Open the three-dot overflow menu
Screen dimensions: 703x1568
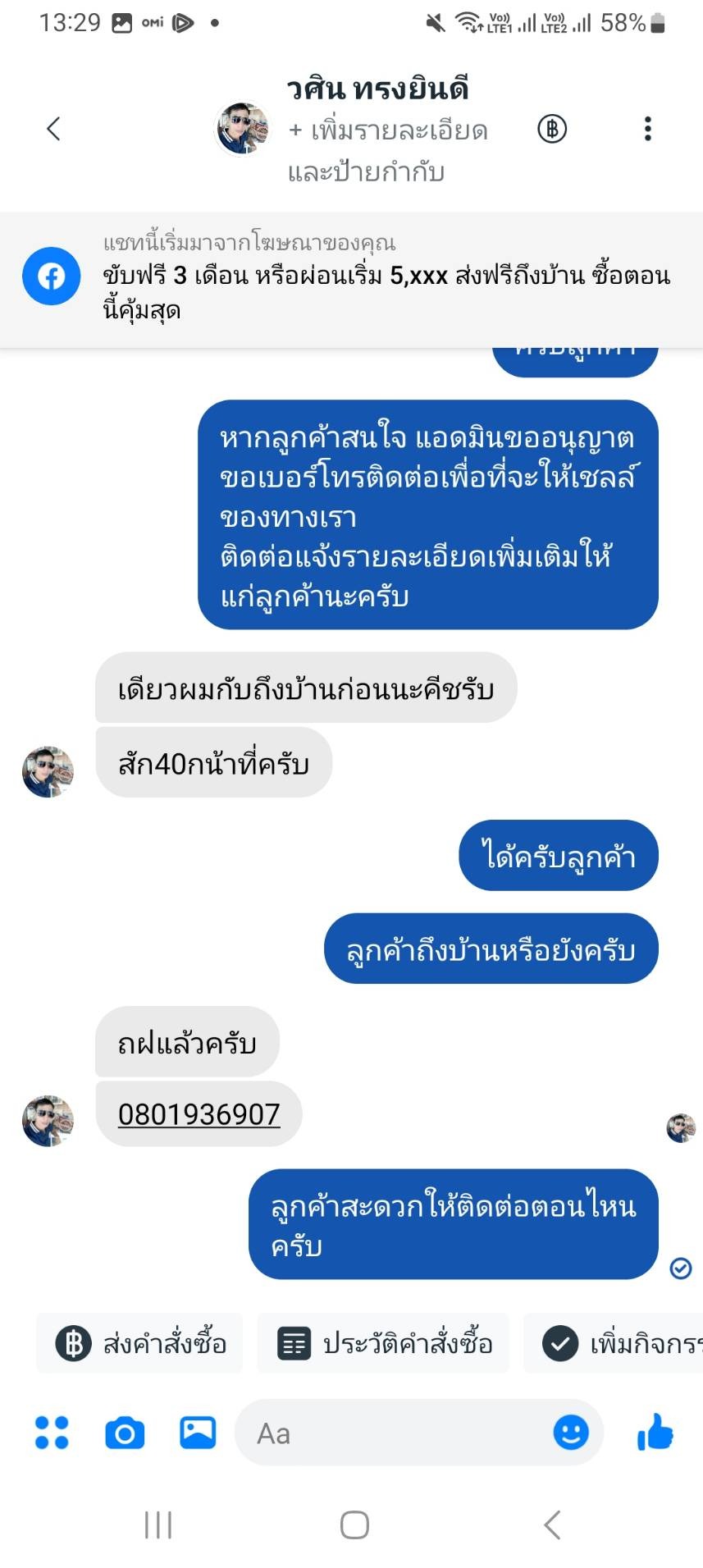[x=648, y=129]
